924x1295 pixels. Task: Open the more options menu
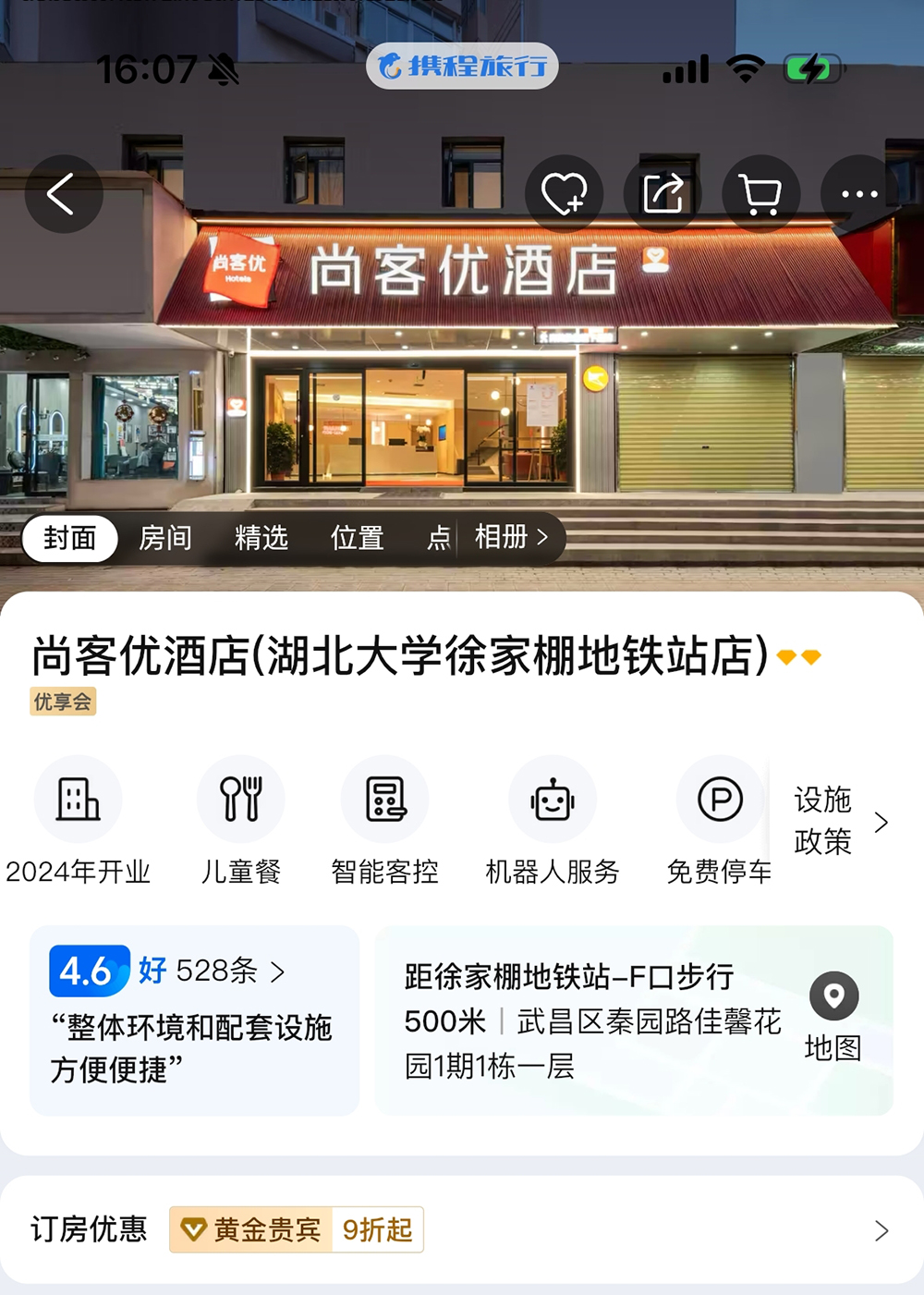pos(858,194)
